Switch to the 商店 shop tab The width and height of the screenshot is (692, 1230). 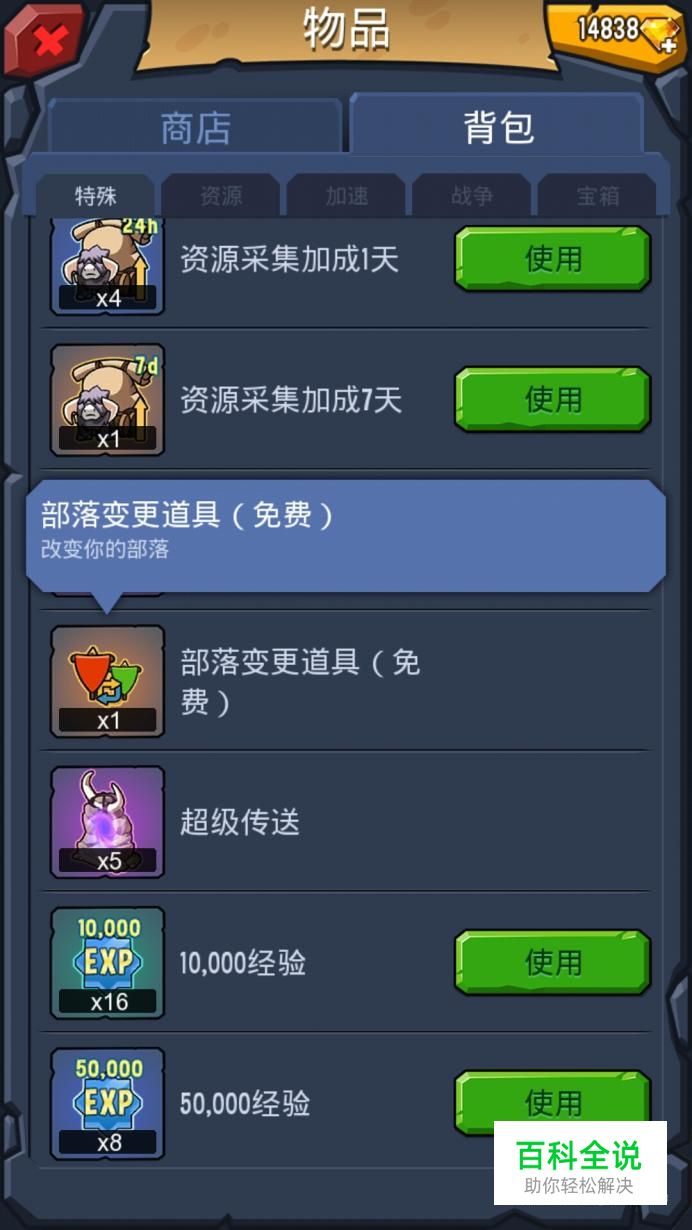195,128
